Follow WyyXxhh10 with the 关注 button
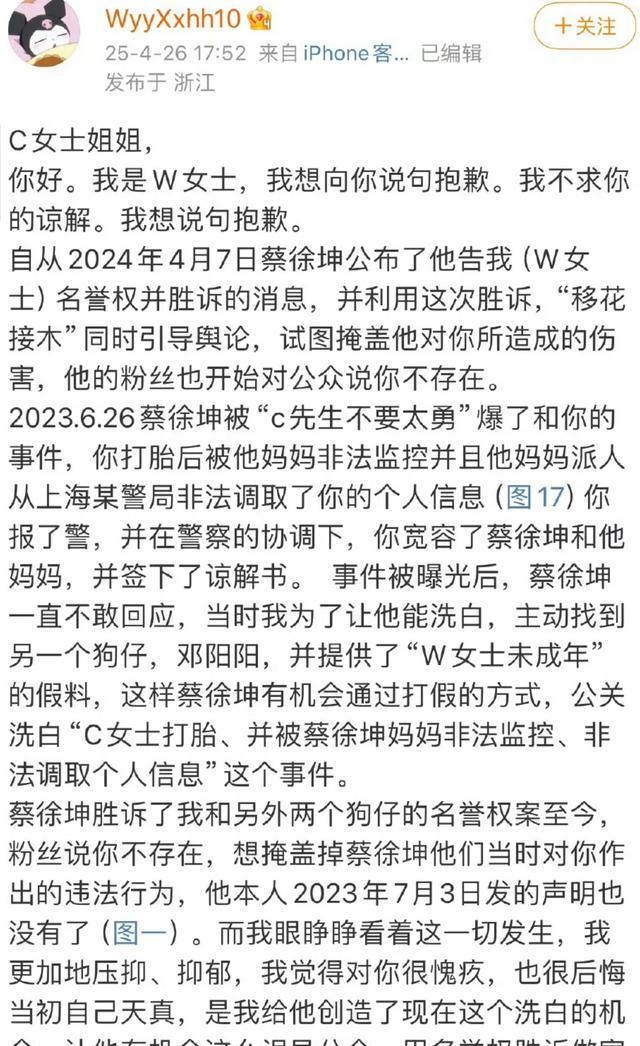 (x=585, y=26)
